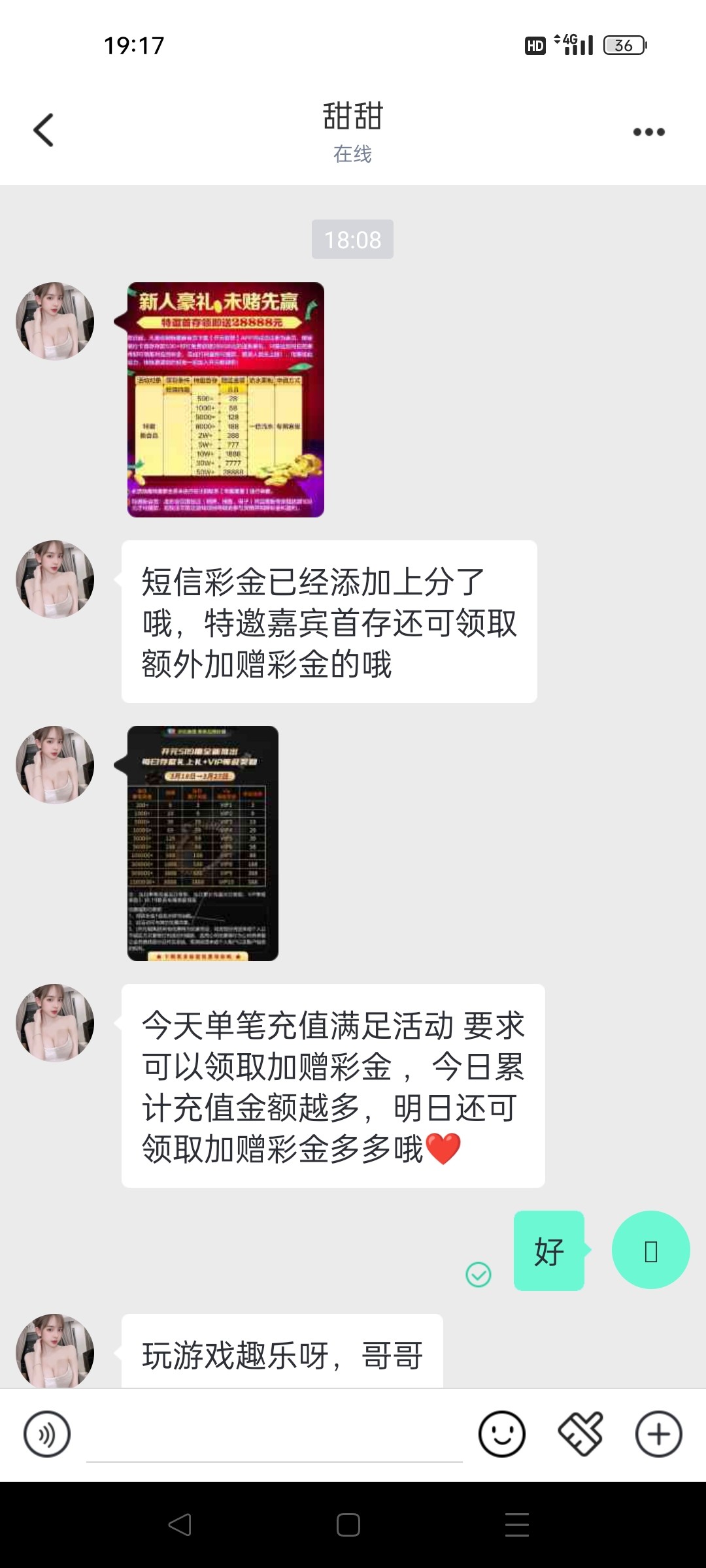This screenshot has width=706, height=1568.
Task: Open the three-dot overflow menu
Action: click(648, 132)
